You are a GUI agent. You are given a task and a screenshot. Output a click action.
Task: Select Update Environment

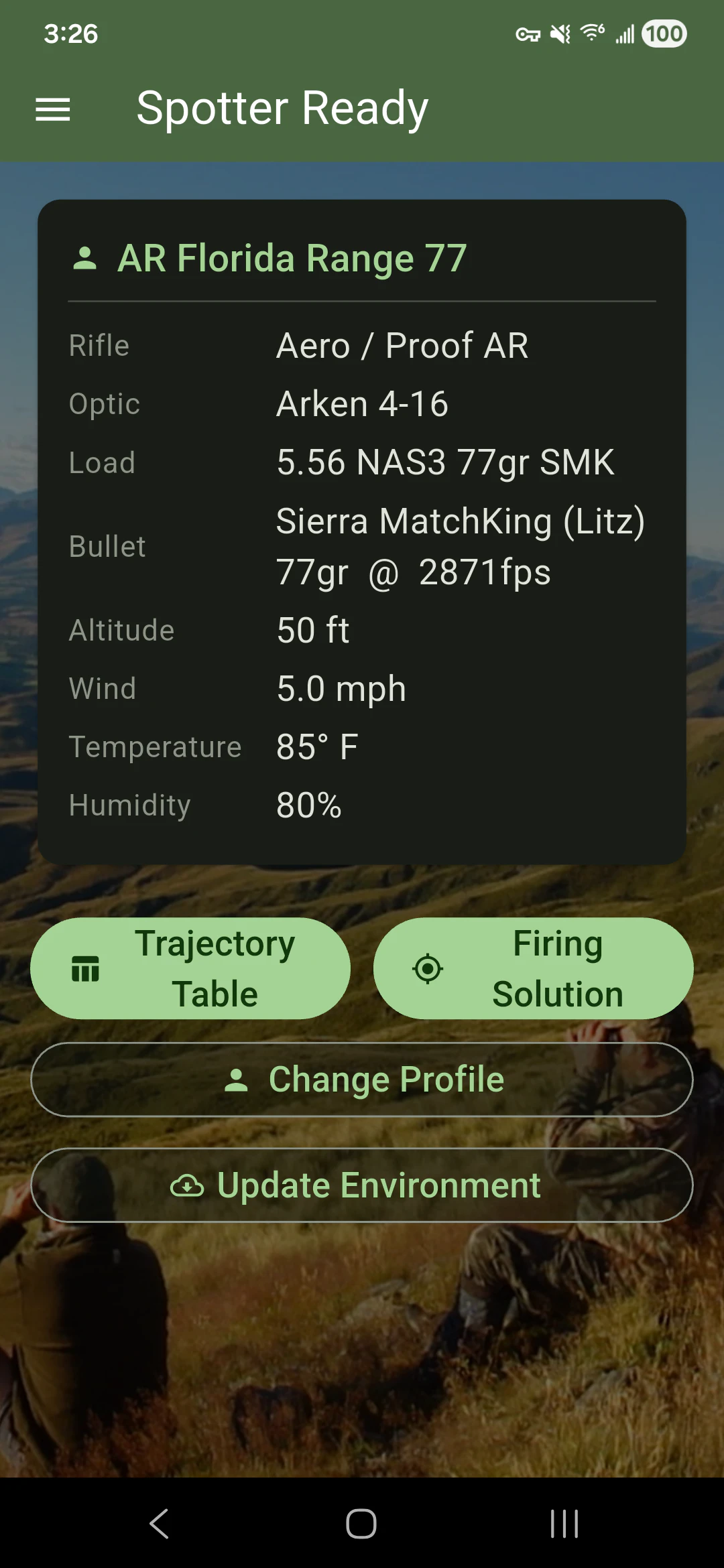(x=362, y=1185)
